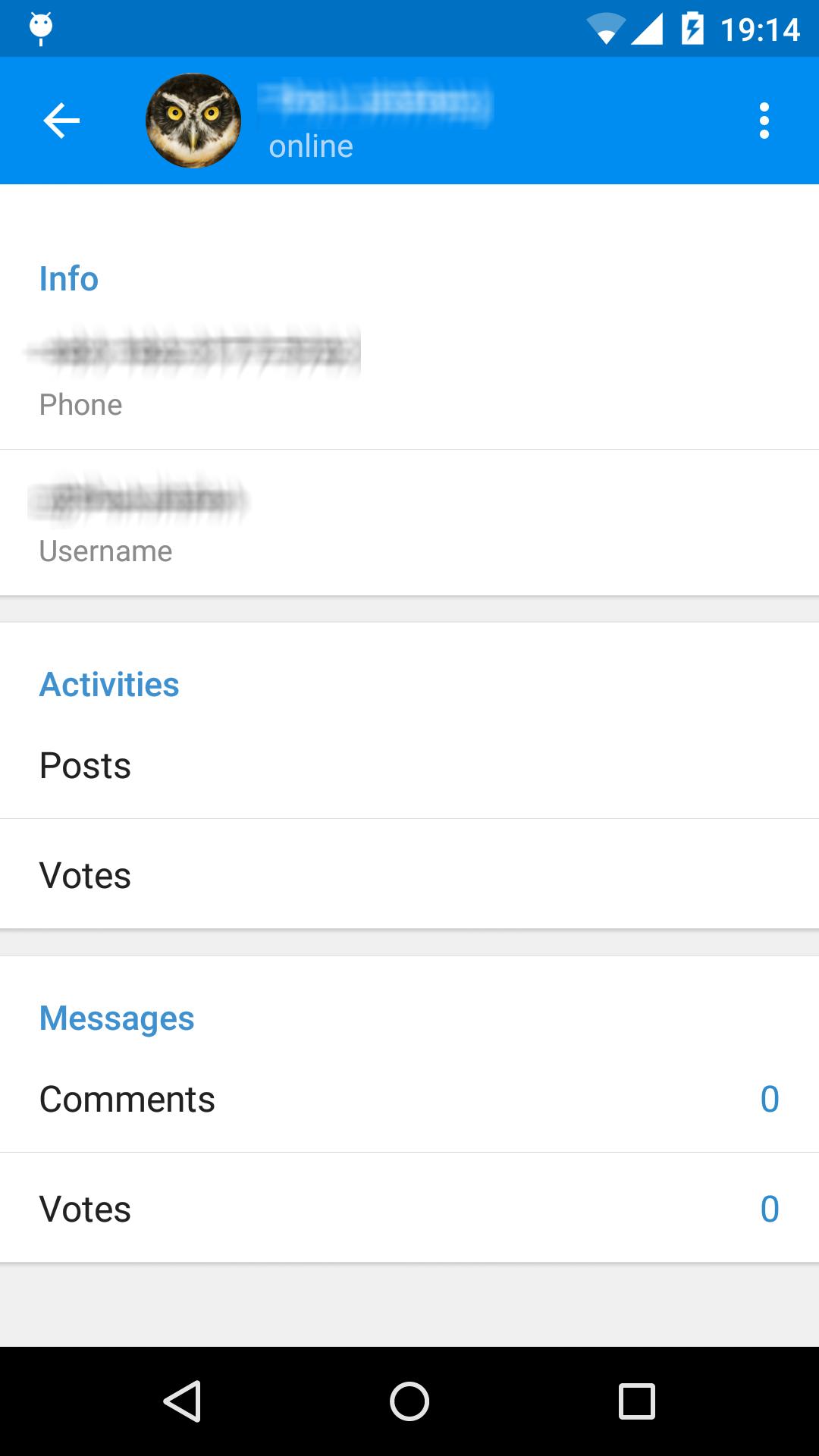The width and height of the screenshot is (819, 1456).
Task: Go back using the top arrow
Action: (61, 121)
